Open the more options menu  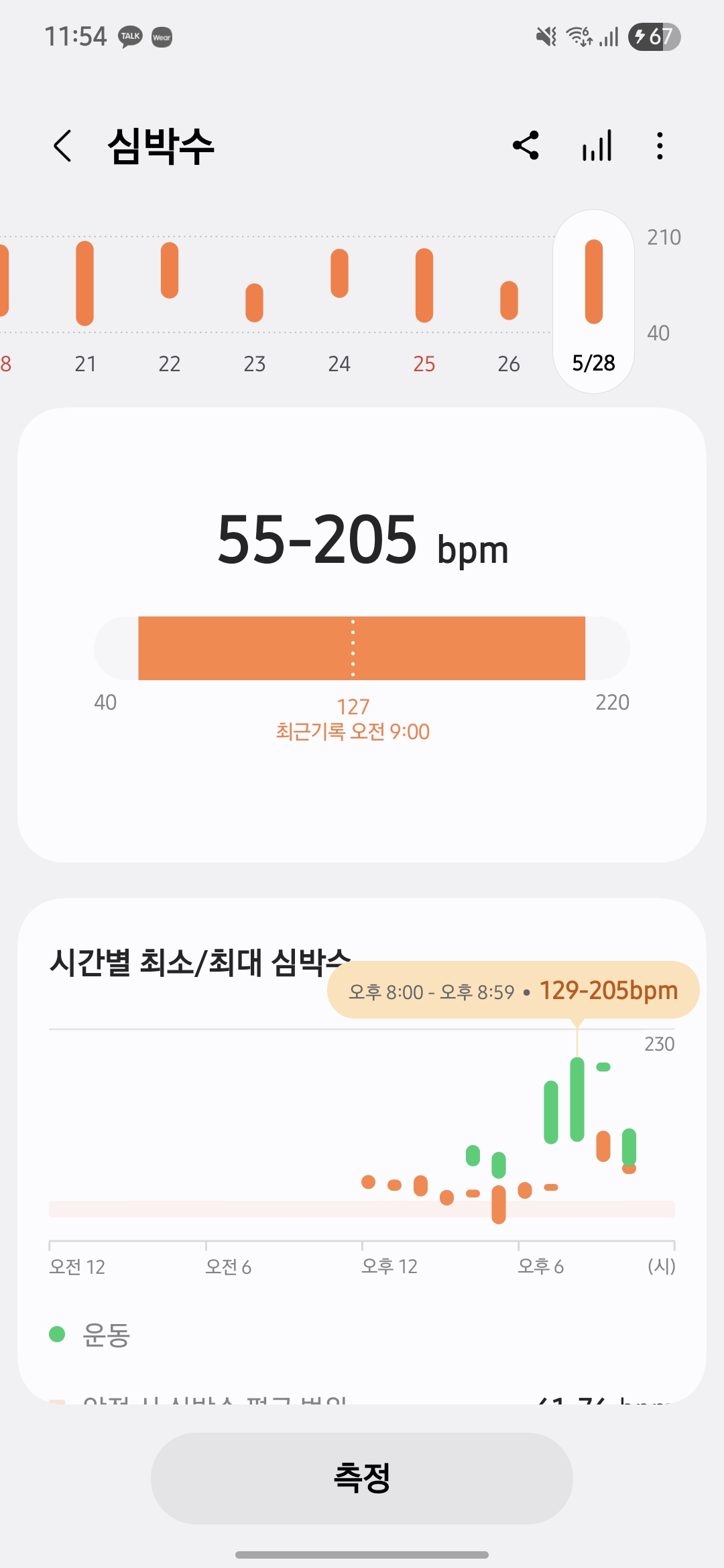coord(660,145)
